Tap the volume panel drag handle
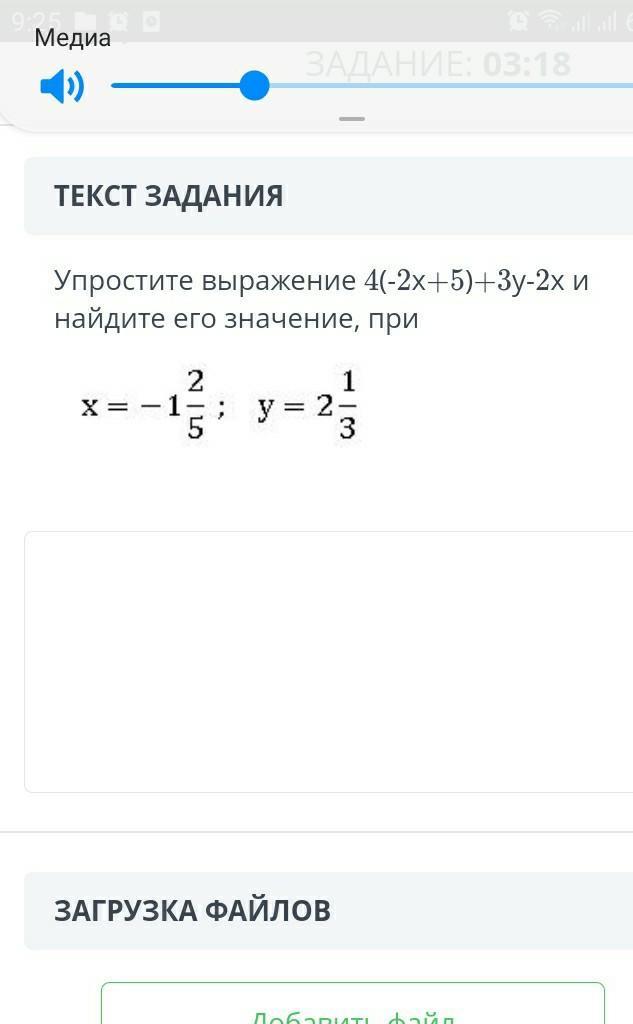This screenshot has height=1024, width=633. click(x=352, y=119)
